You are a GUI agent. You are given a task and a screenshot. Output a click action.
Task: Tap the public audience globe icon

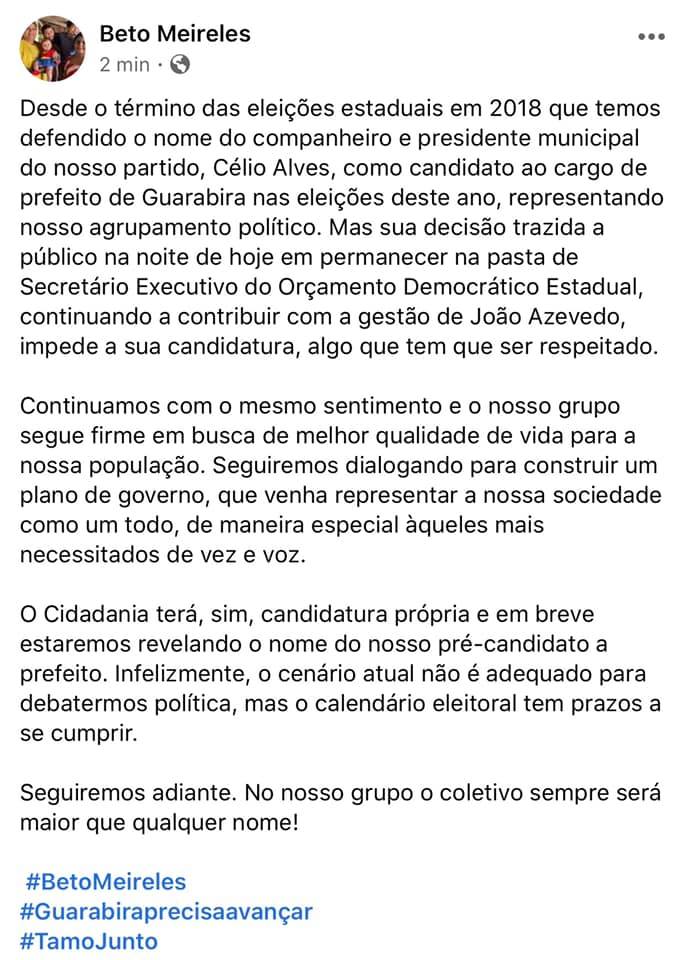(179, 64)
